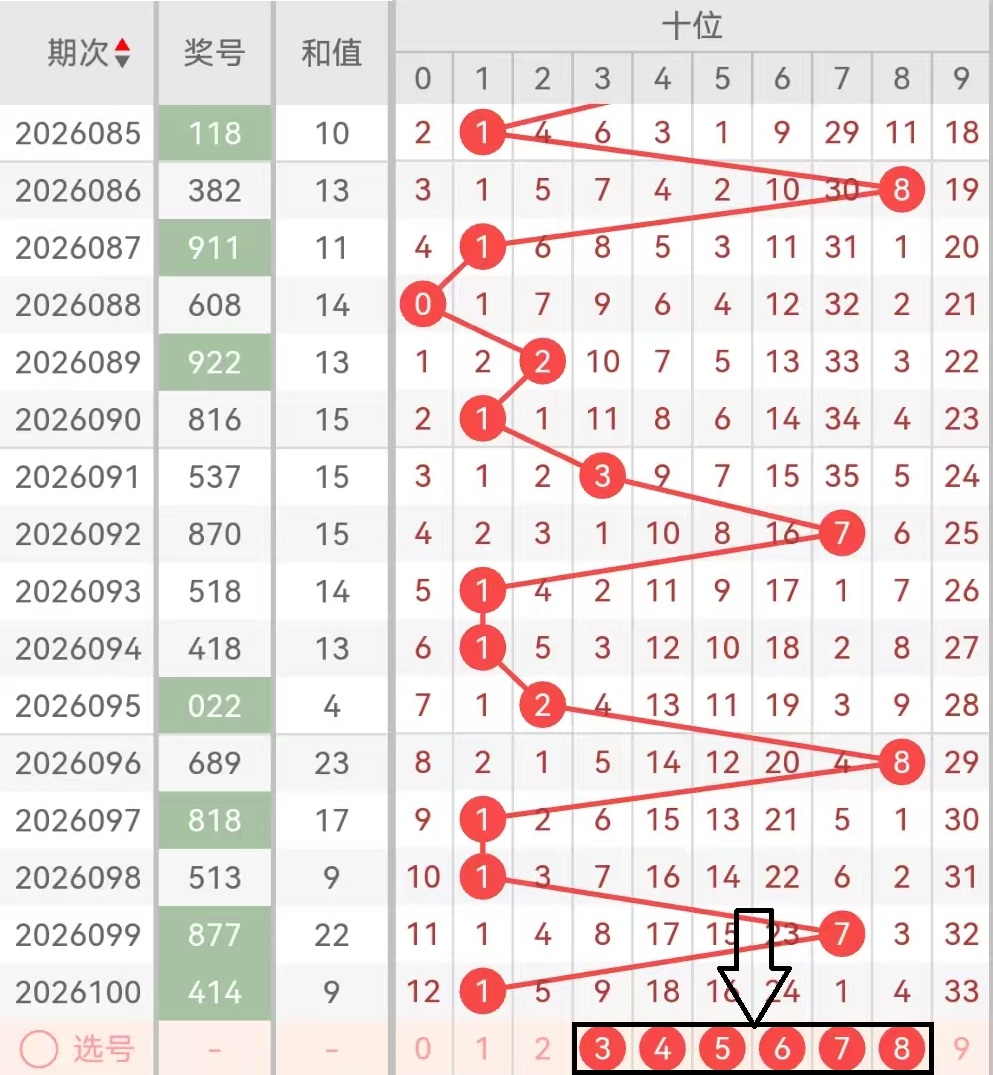The image size is (993, 1075).
Task: Select digit 0 in the 选号 row
Action: [x=423, y=1048]
